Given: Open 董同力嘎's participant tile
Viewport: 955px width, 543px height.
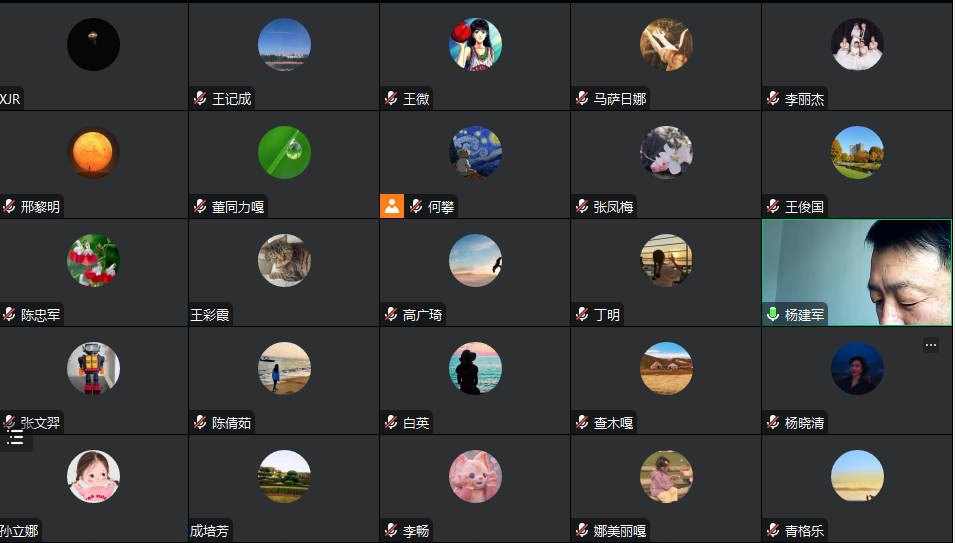Looking at the screenshot, I should 284,164.
